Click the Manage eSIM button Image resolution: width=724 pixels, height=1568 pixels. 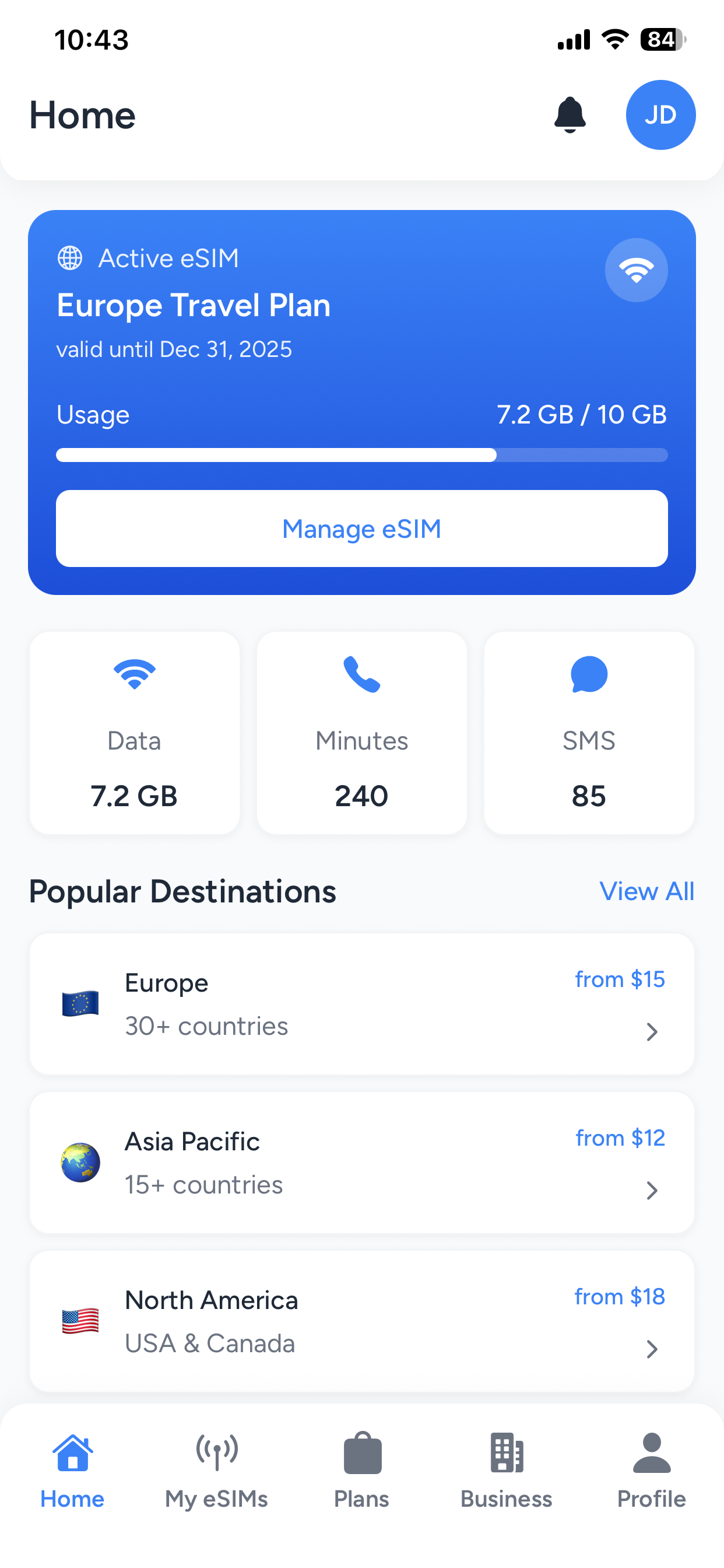[361, 528]
